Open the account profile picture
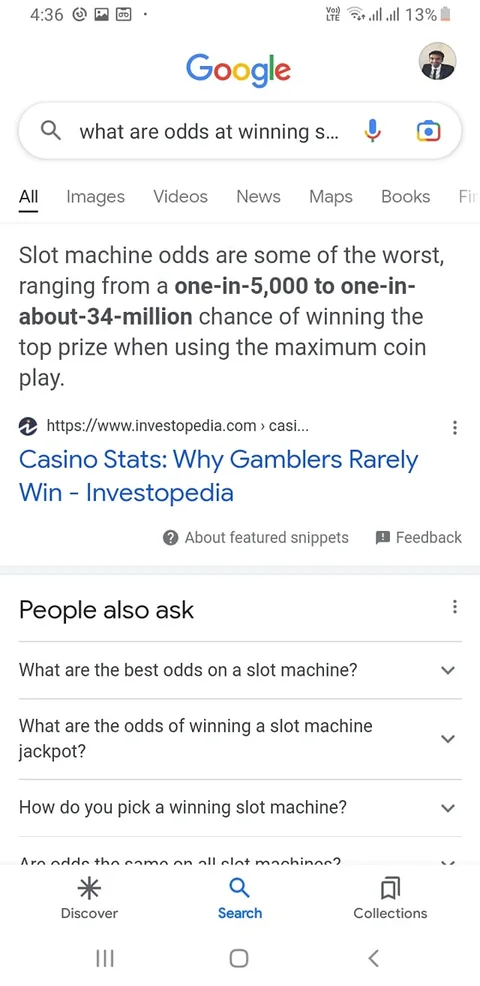The width and height of the screenshot is (480, 986). (x=437, y=61)
